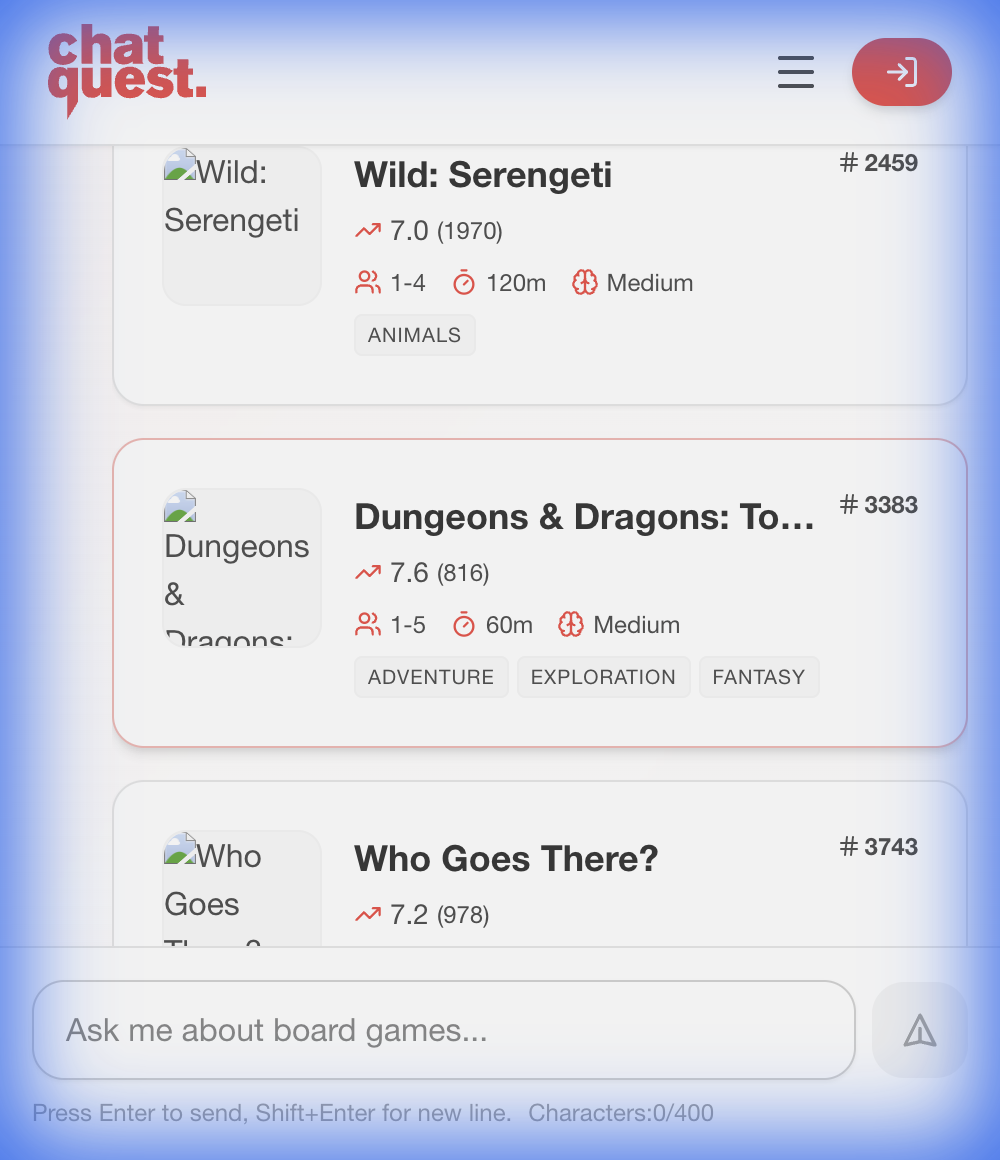Click the game ID # 3383 link
The height and width of the screenshot is (1160, 1000).
(878, 505)
